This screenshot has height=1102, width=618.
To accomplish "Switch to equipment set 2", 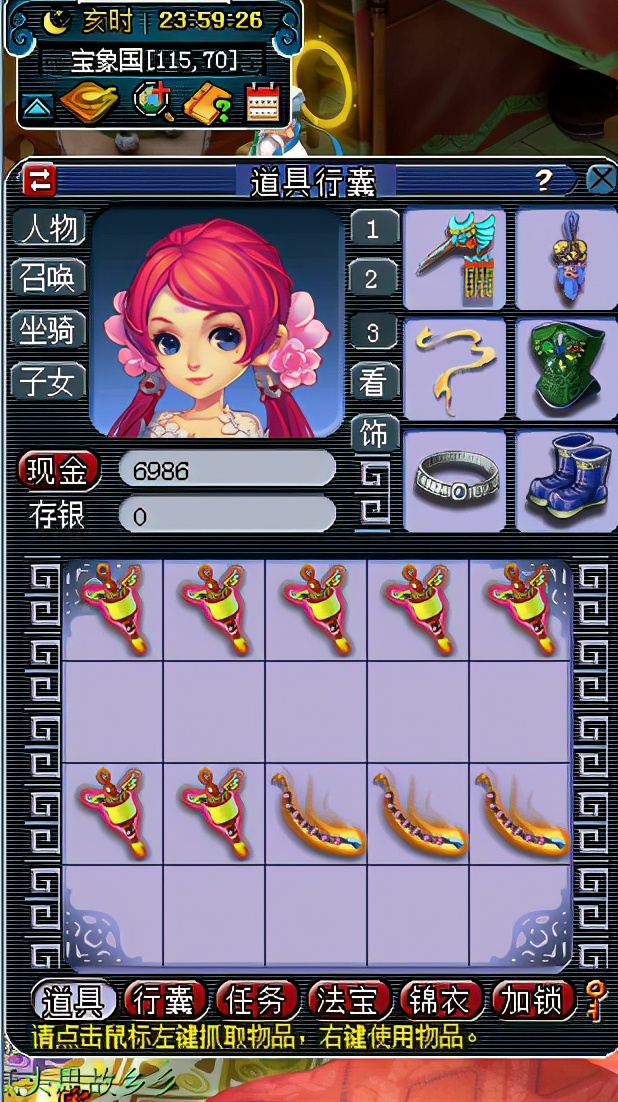I will (375, 279).
